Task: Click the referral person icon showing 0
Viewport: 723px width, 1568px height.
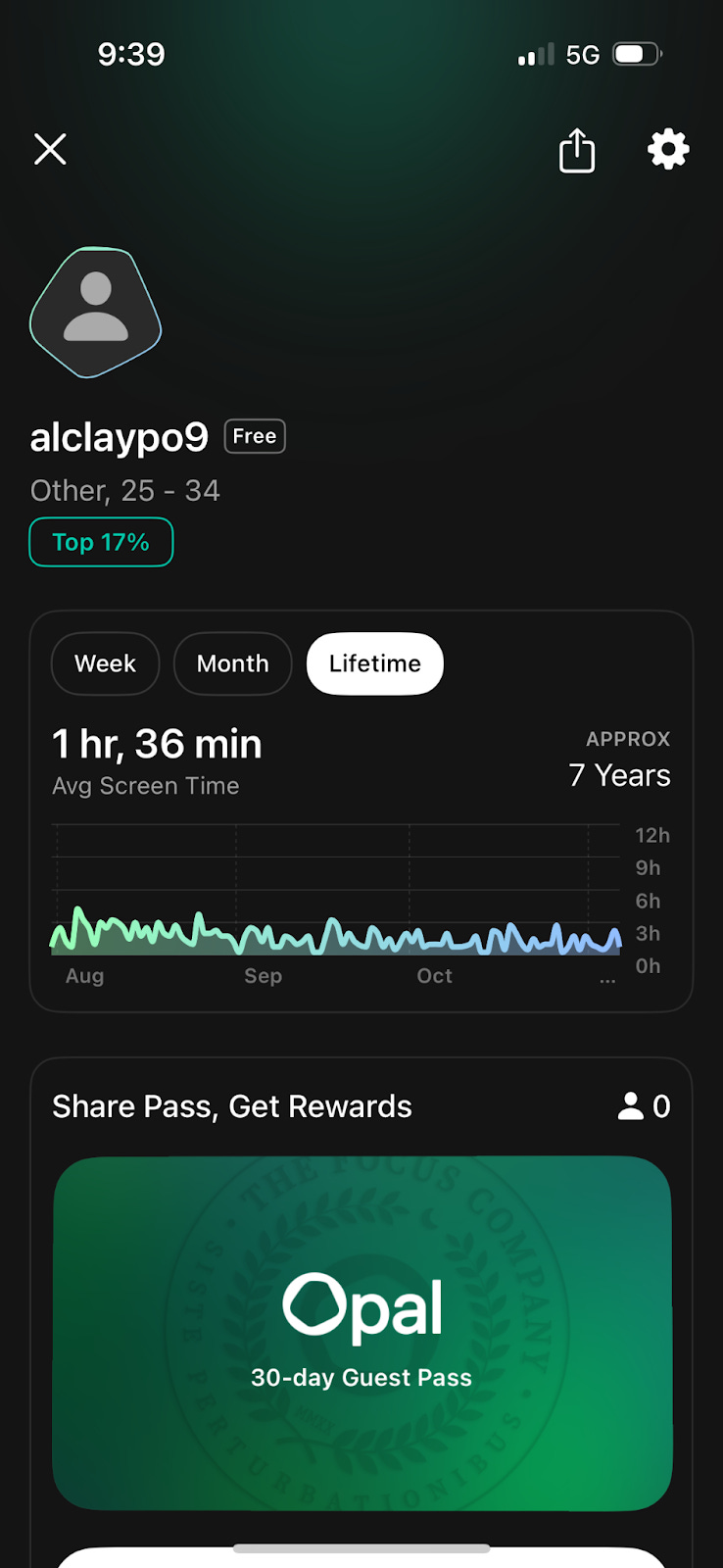Action: coord(644,1105)
